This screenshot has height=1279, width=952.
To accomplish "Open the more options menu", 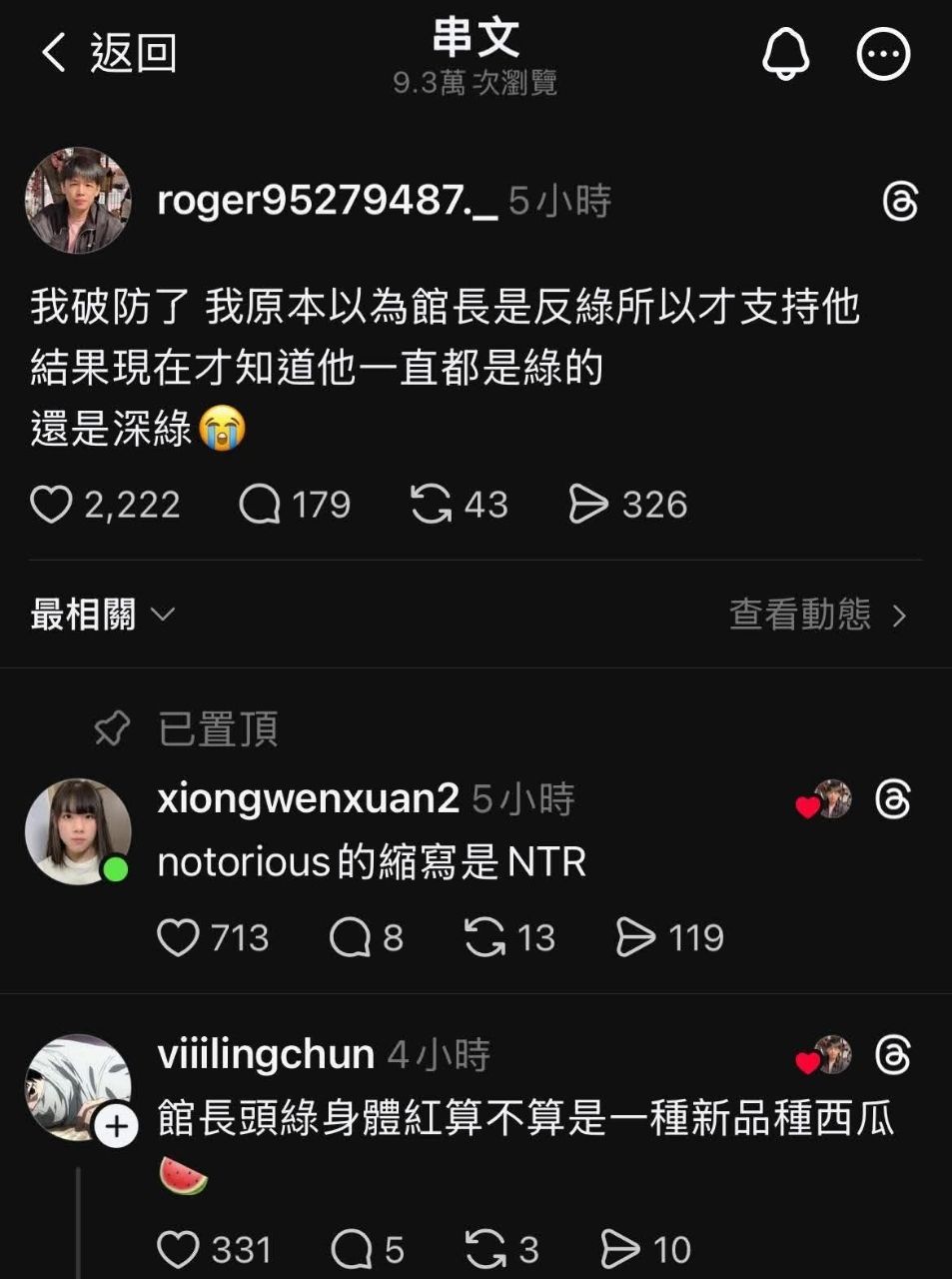I will pyautogui.click(x=884, y=53).
